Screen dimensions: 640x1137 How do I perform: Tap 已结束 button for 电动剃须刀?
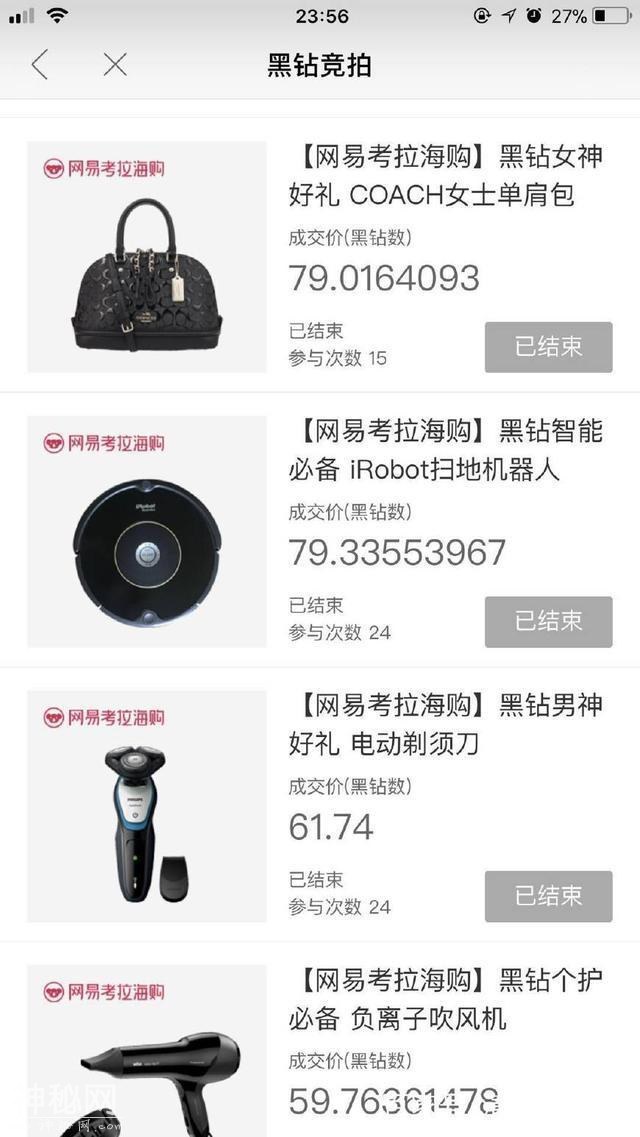(x=548, y=896)
